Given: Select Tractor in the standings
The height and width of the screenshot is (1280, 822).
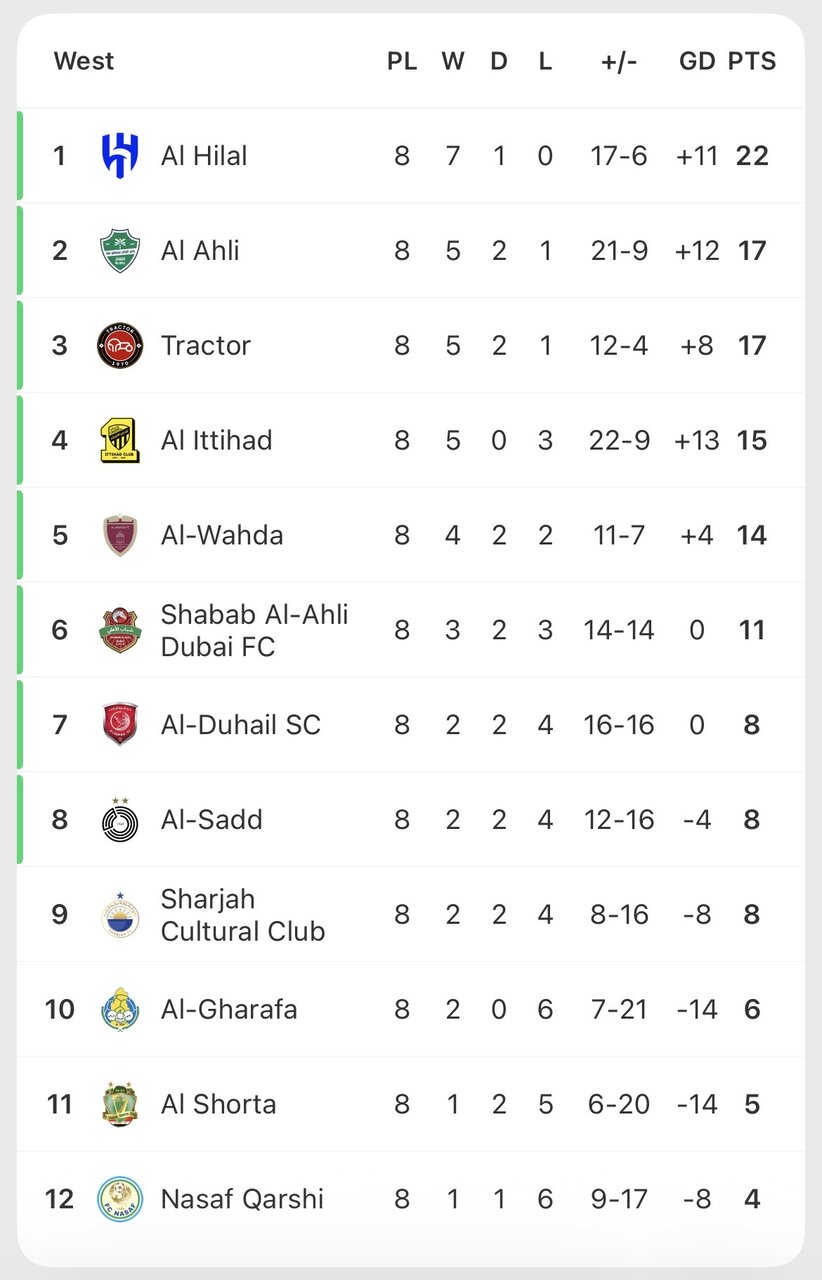Looking at the screenshot, I should (206, 346).
